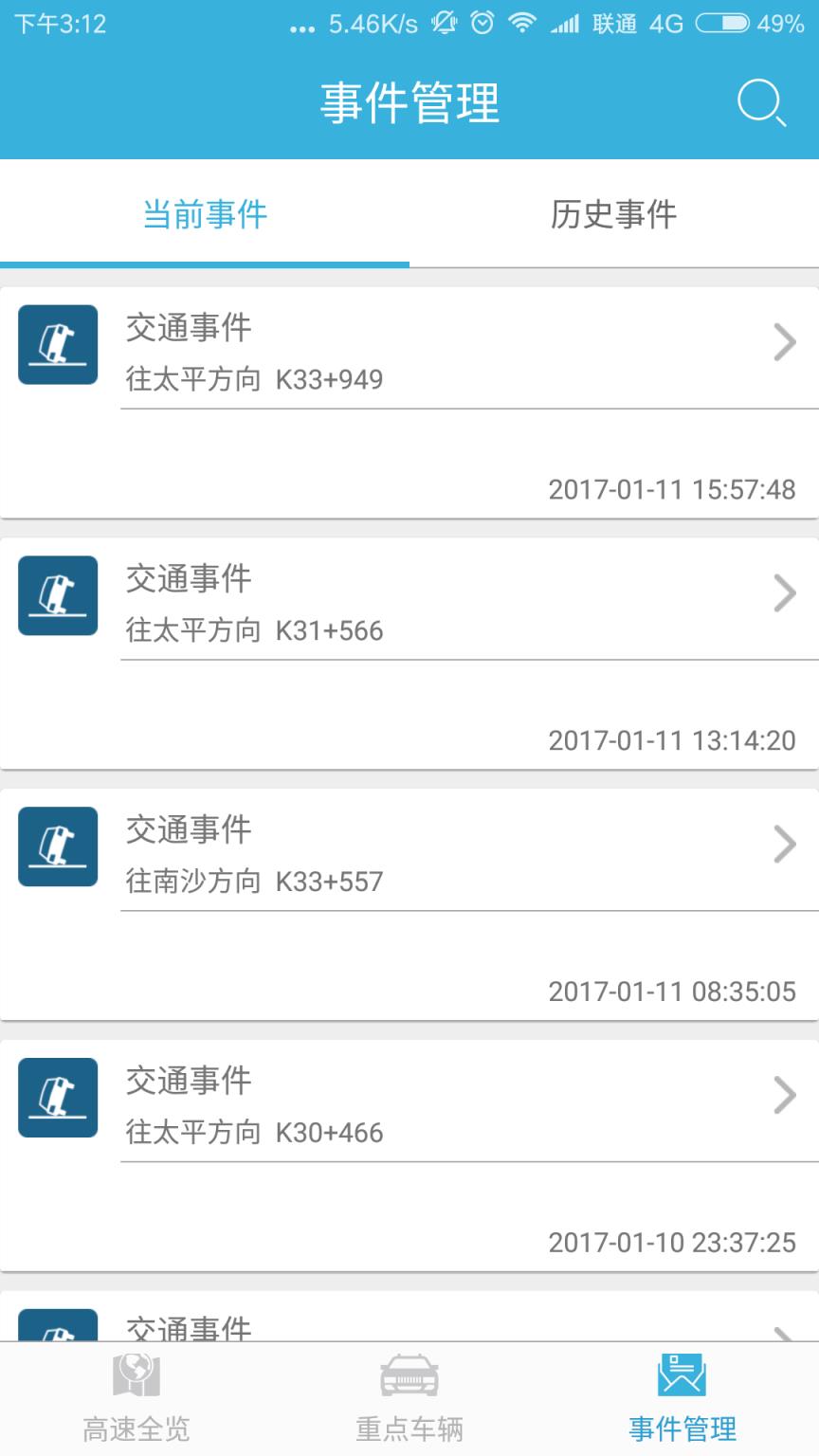Tap the timestamp 2017-01-11 08:35:05
819x1456 pixels.
[673, 991]
